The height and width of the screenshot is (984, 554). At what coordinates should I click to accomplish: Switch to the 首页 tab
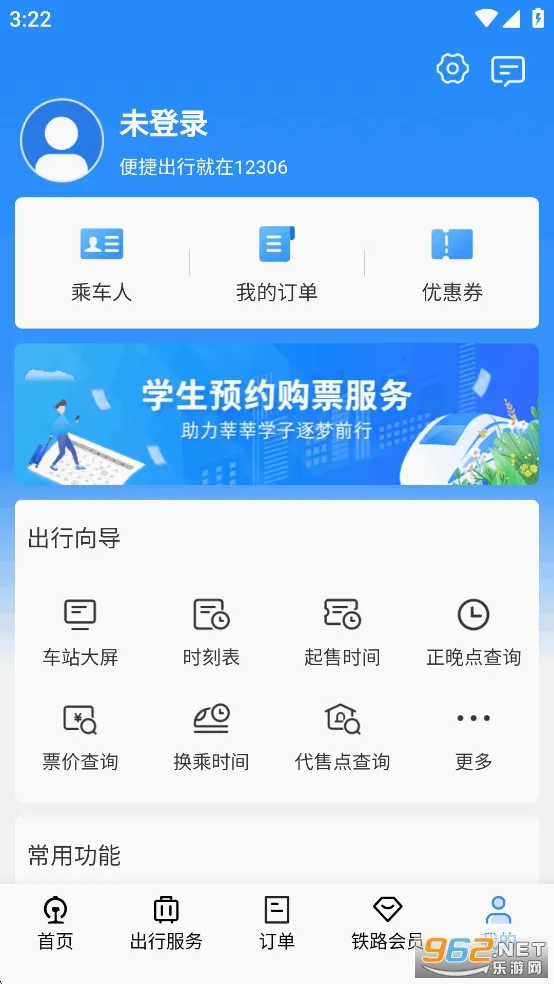click(56, 923)
